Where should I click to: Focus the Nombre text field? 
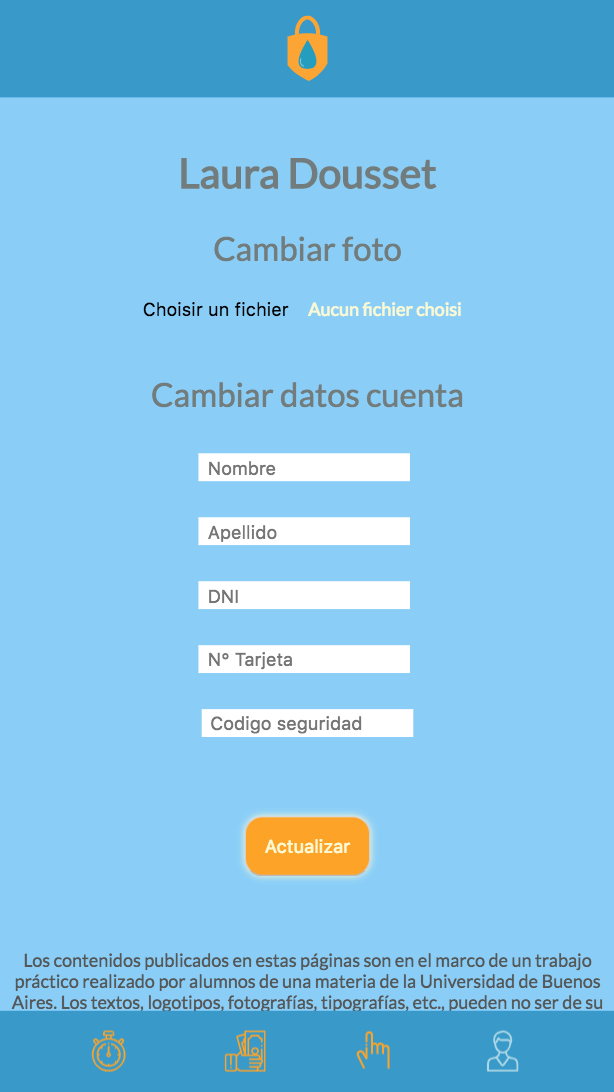[x=304, y=468]
